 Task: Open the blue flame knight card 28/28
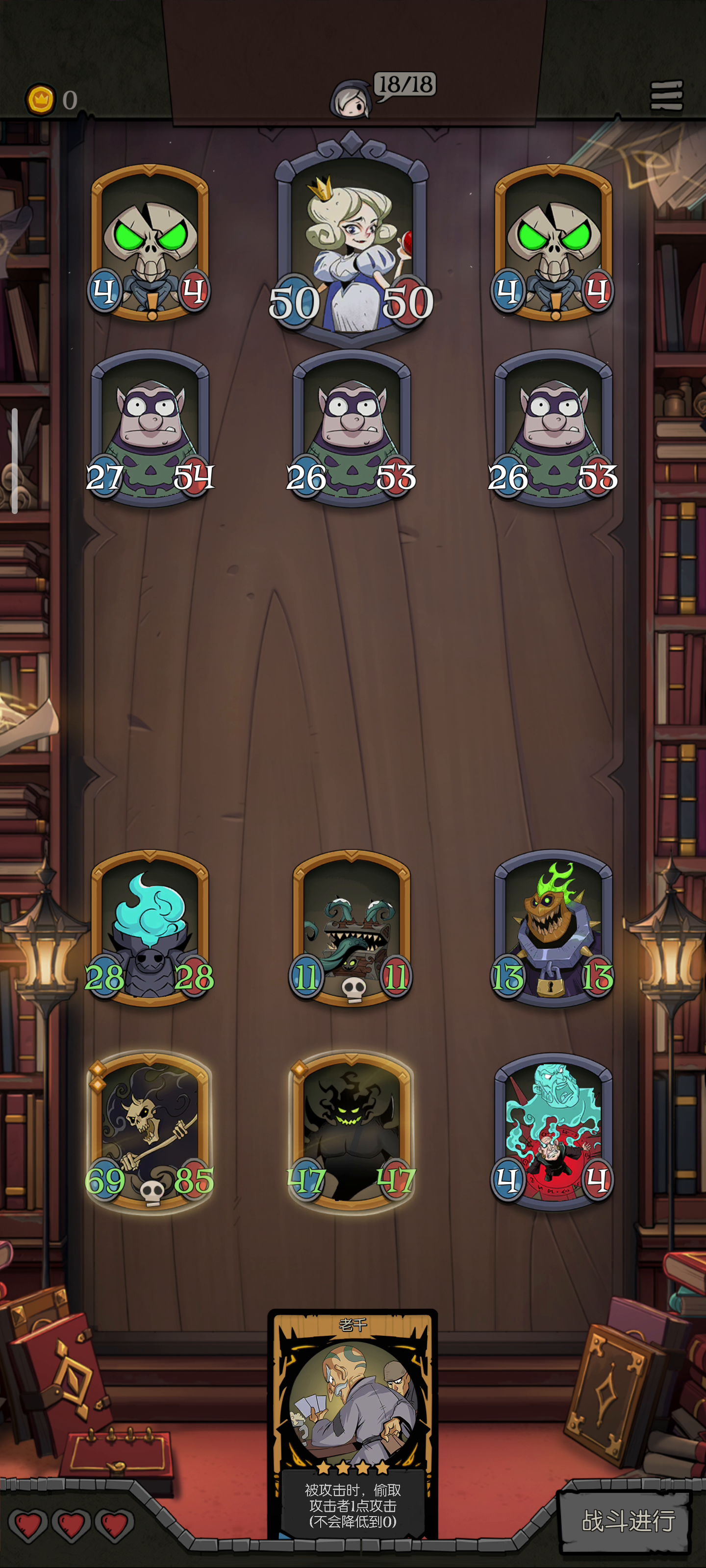click(150, 928)
